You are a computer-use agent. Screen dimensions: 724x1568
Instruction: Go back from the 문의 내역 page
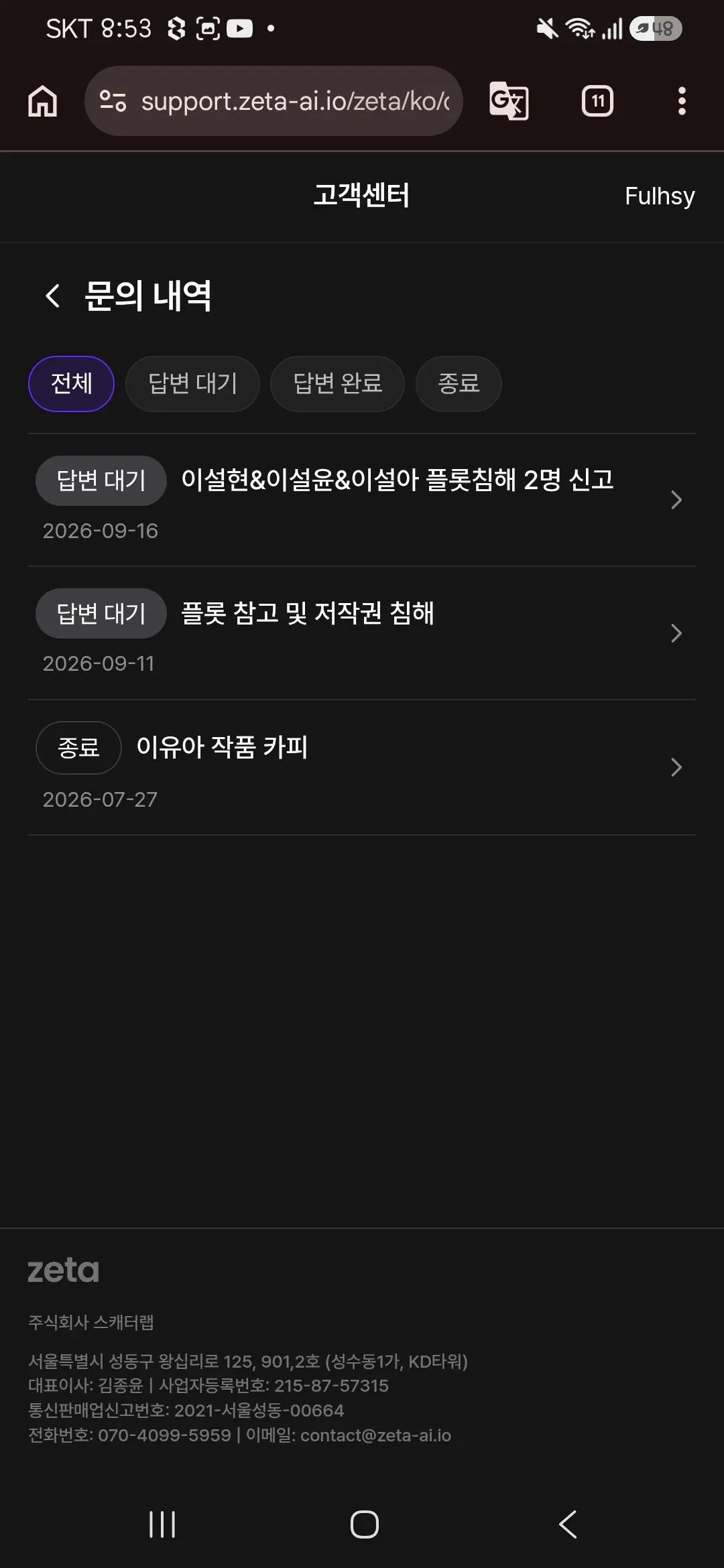52,296
